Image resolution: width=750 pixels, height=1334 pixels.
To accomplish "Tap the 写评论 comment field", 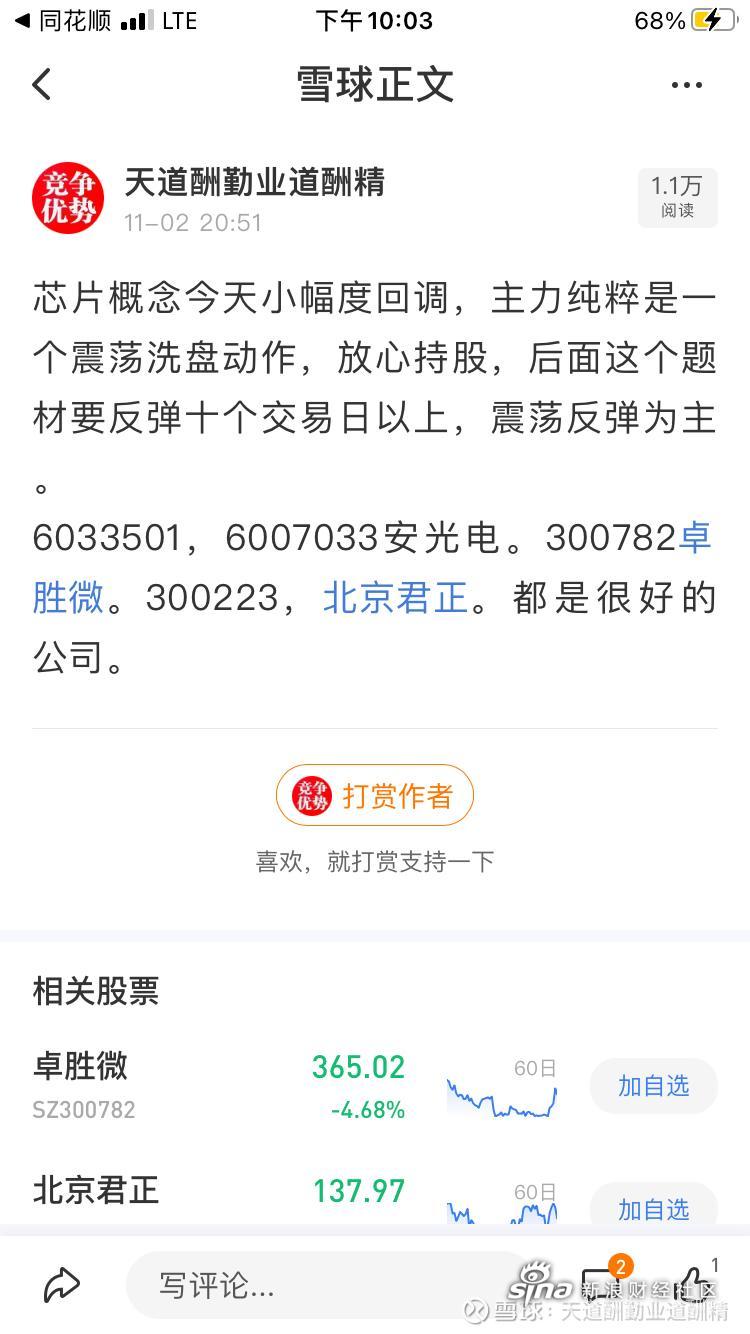I will click(330, 1285).
